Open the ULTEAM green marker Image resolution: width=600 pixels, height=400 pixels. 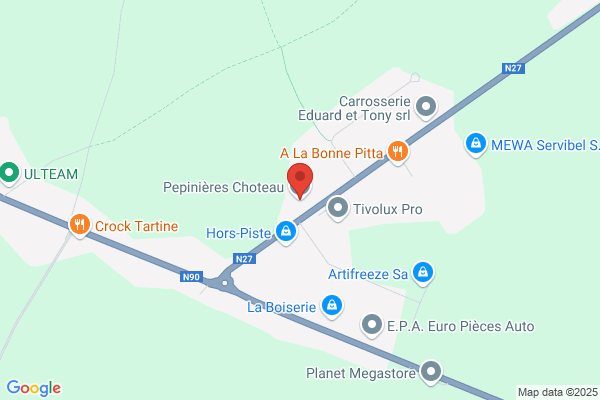[9, 173]
